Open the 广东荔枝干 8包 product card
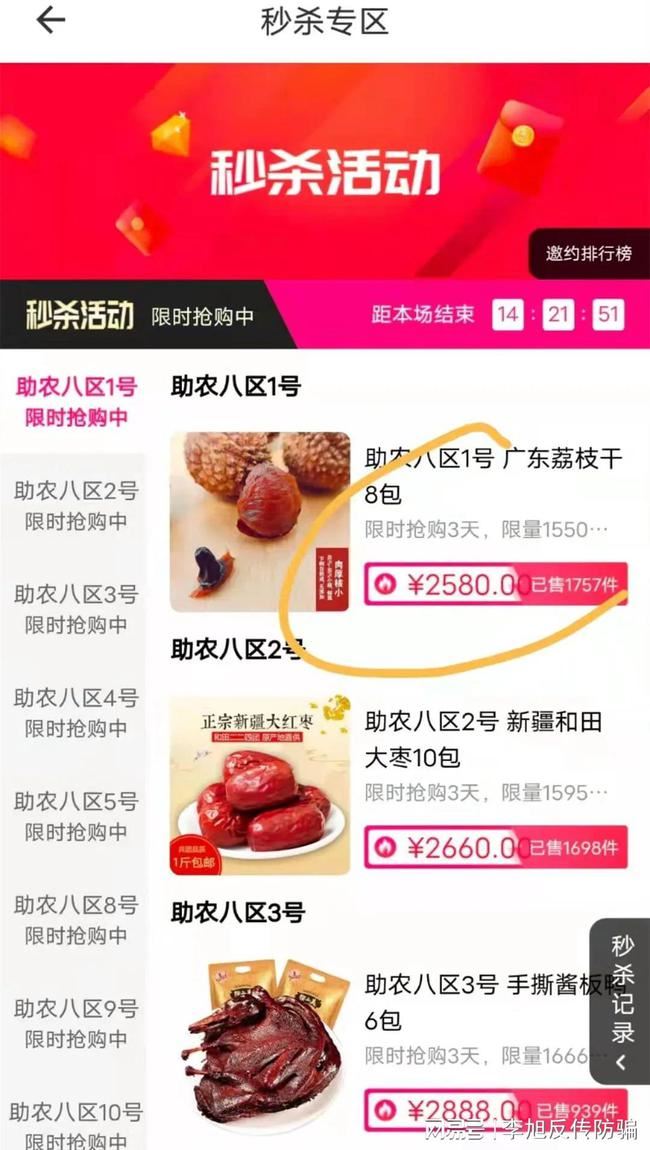The height and width of the screenshot is (1150, 650). point(399,521)
